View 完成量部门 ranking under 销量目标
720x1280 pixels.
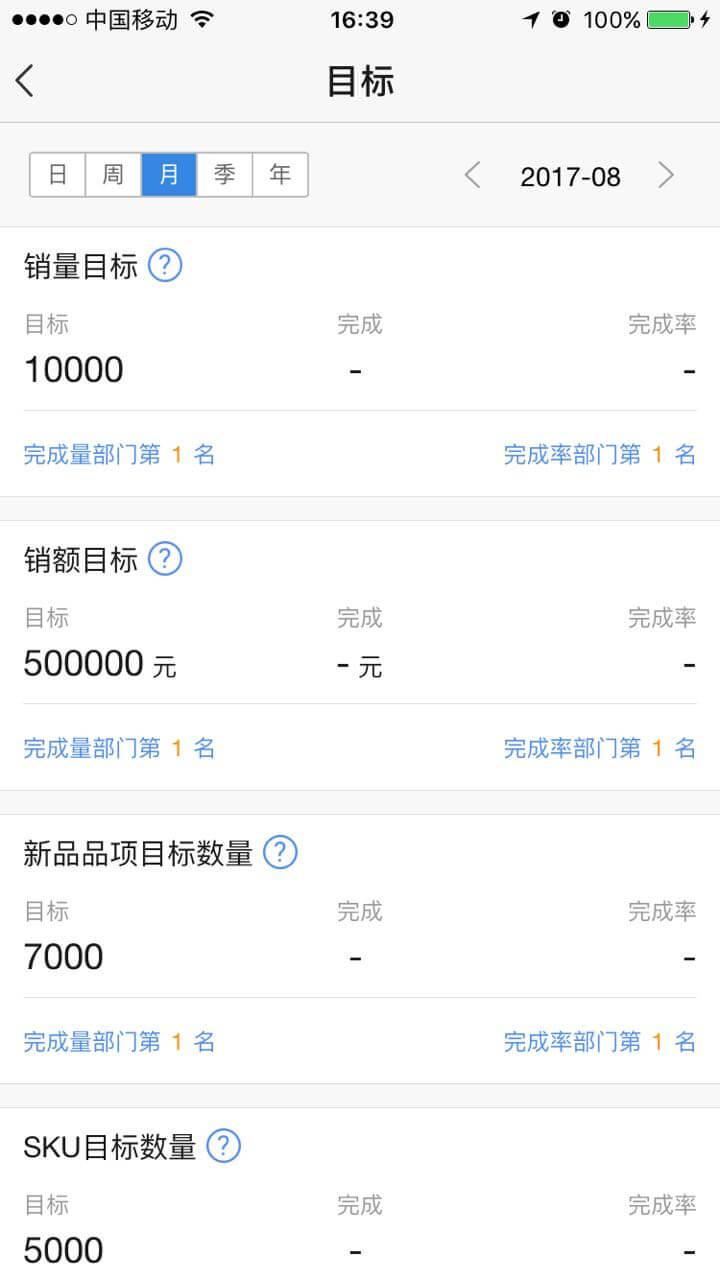pos(119,455)
